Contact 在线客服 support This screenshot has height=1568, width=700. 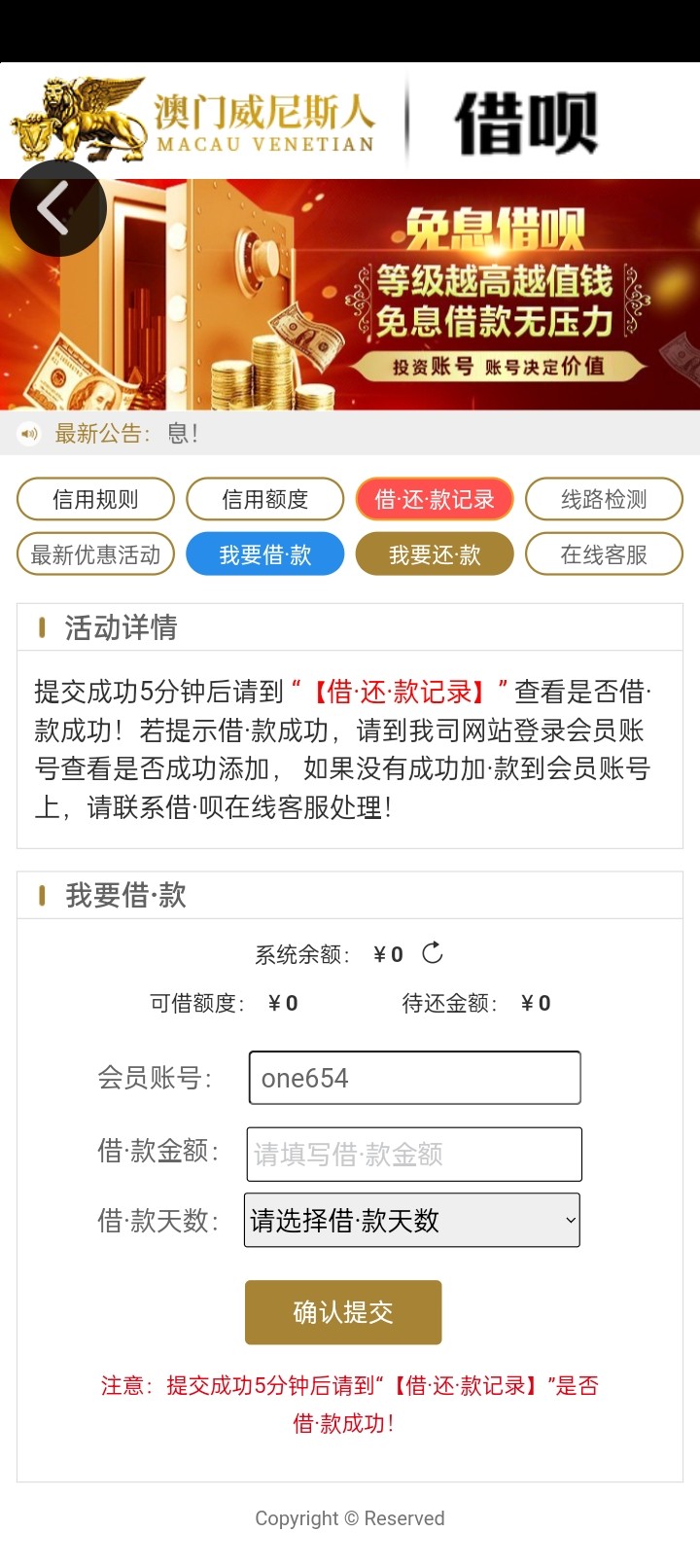point(604,554)
